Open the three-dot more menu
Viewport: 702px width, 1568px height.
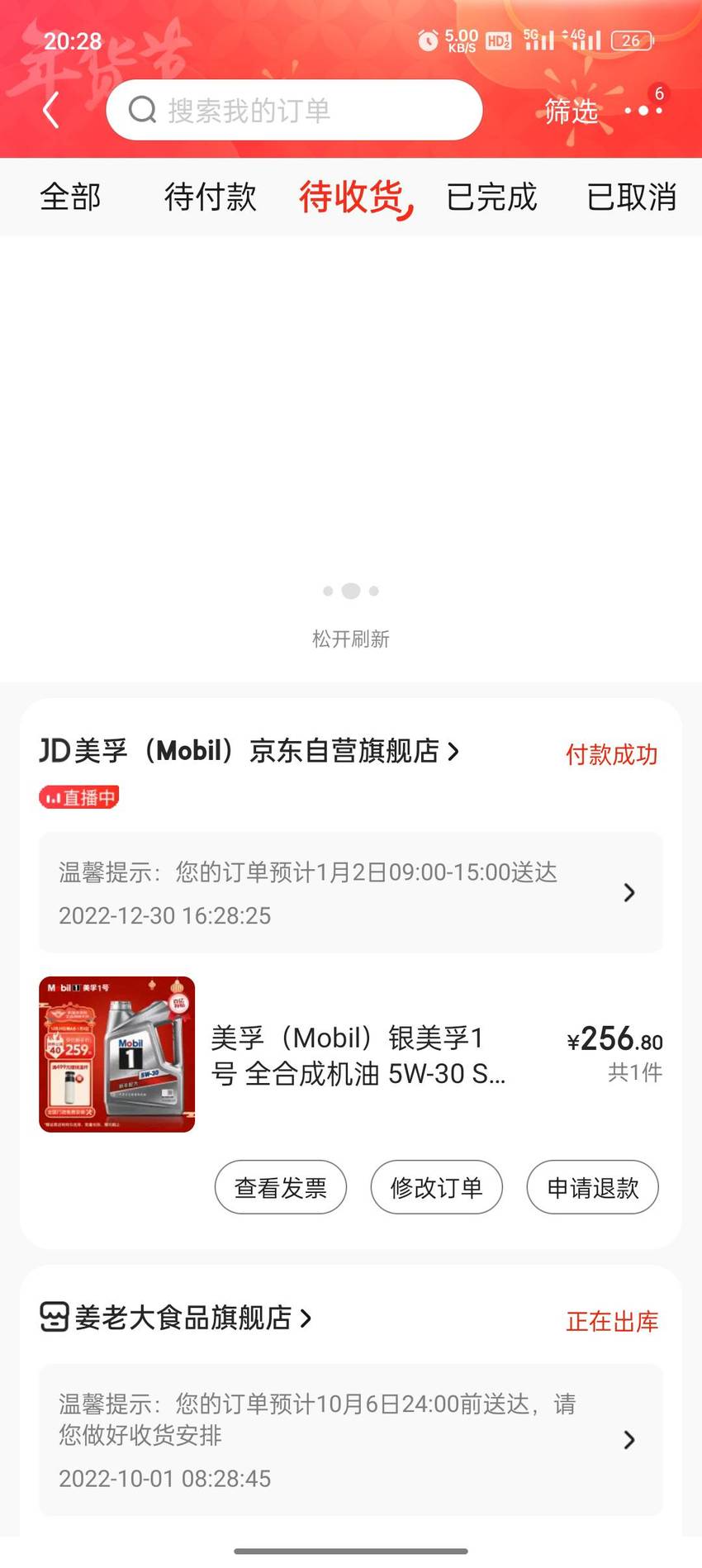[x=643, y=110]
